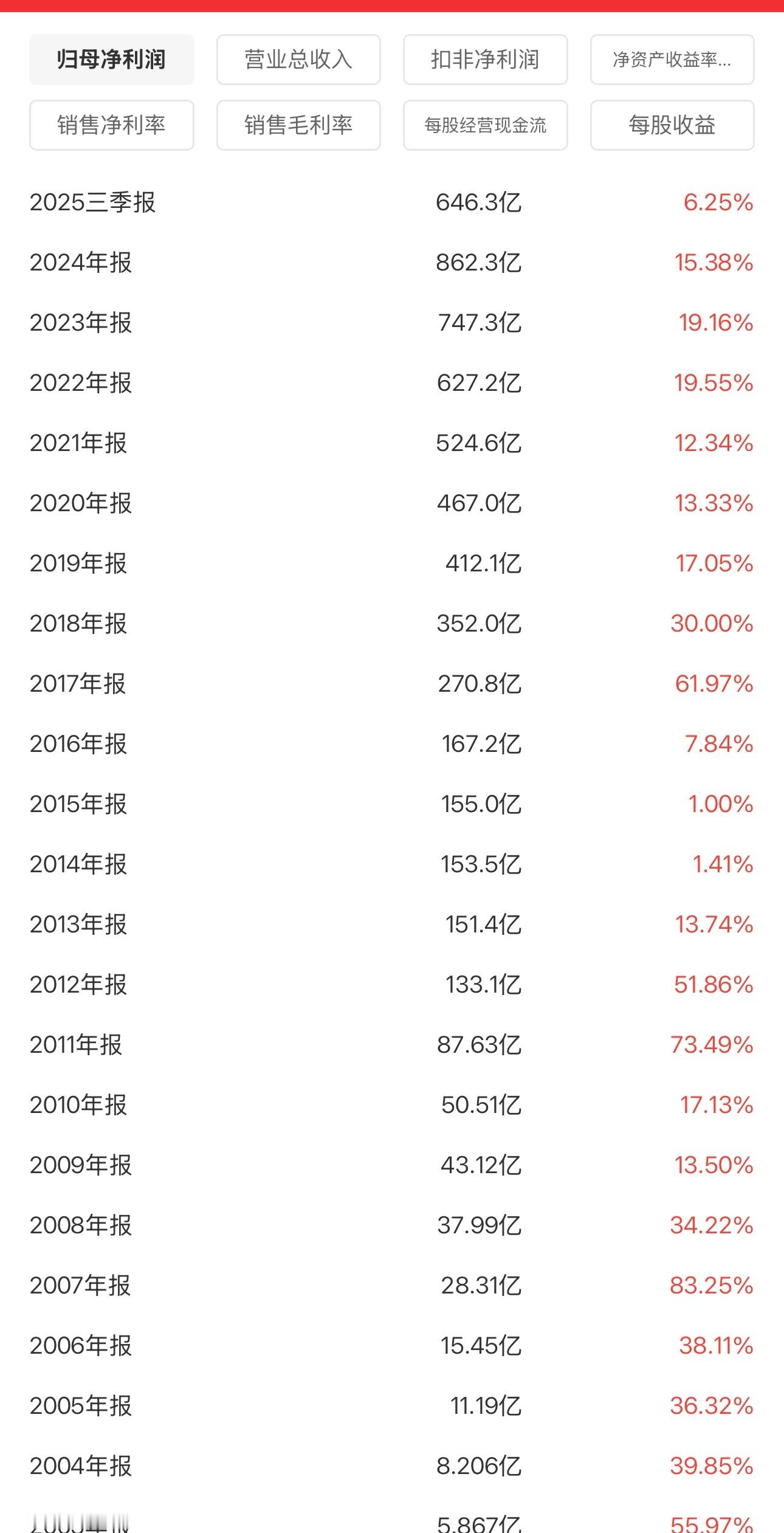The image size is (784, 1533).
Task: Open the 2025三季报 report row
Action: coord(92,203)
